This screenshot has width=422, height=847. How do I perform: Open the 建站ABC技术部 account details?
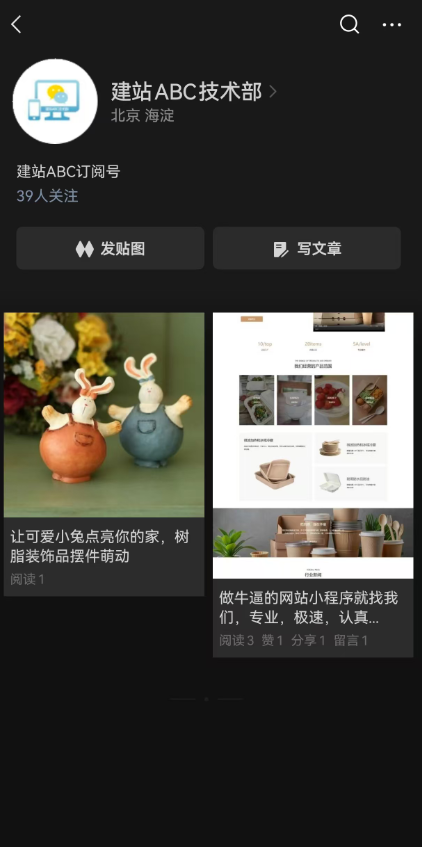tap(193, 92)
